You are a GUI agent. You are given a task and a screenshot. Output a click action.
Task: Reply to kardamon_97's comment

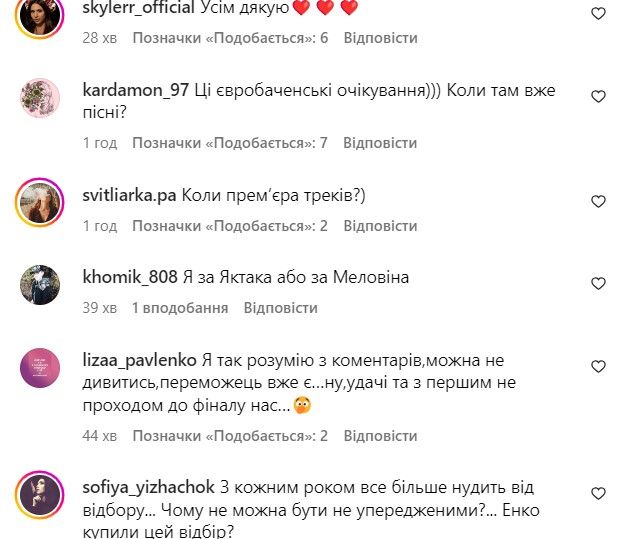(x=380, y=143)
